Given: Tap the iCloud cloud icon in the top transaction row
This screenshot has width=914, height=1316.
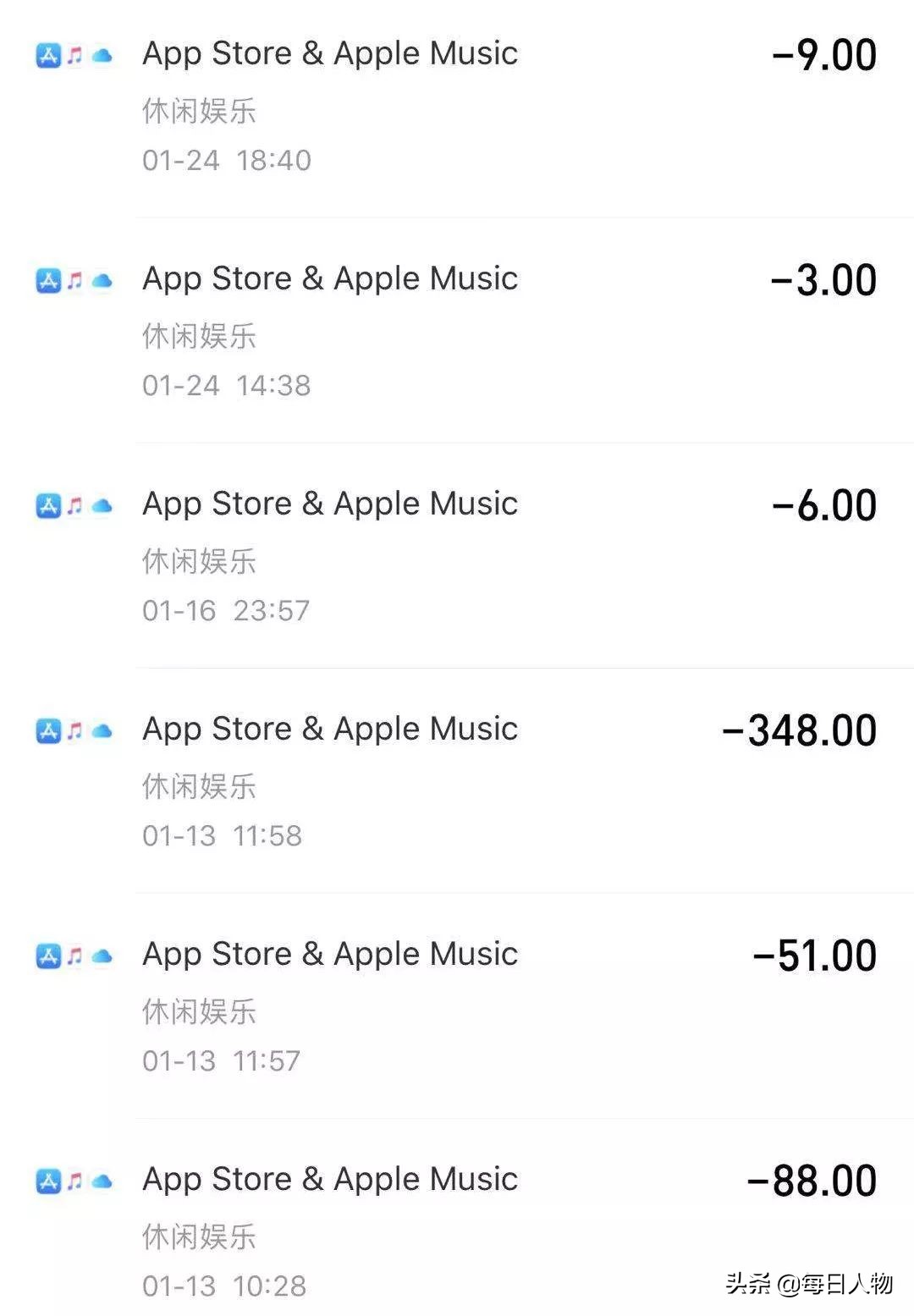Looking at the screenshot, I should point(102,54).
